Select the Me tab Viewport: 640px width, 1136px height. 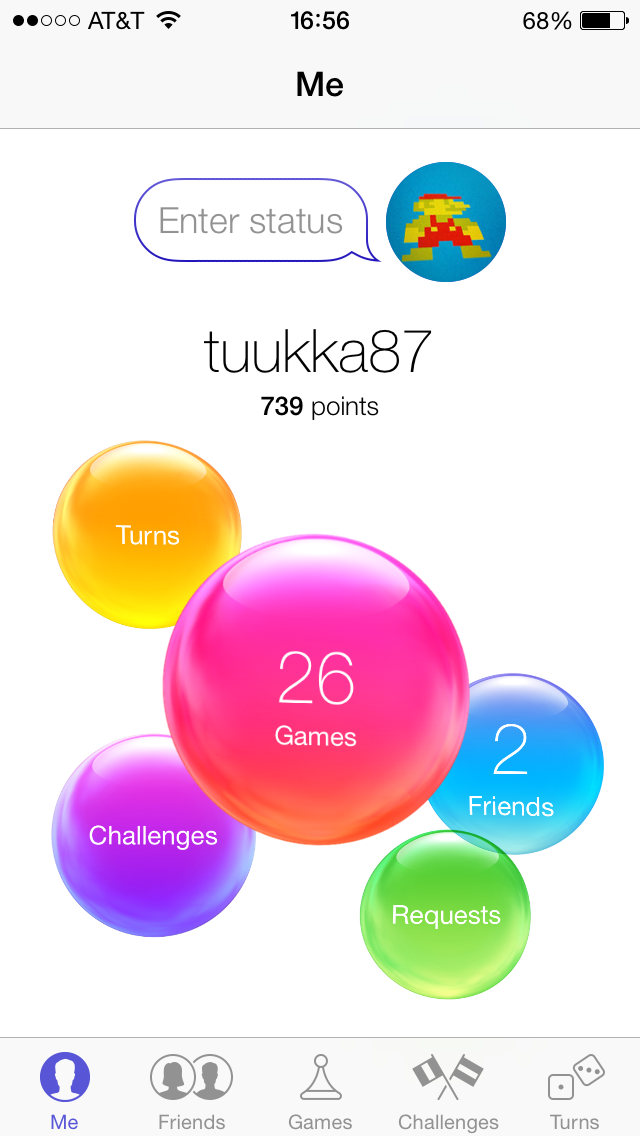click(x=65, y=1088)
